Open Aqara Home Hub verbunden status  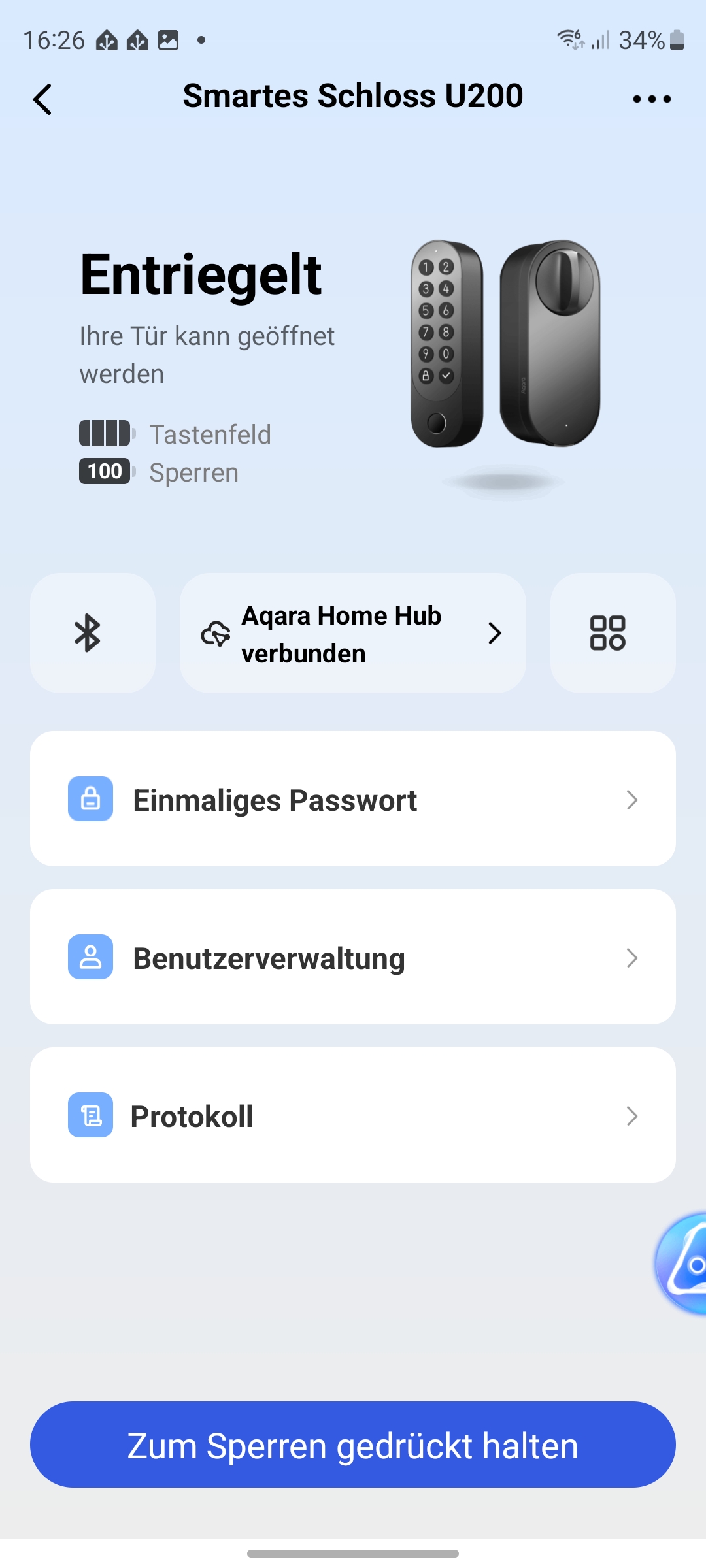pyautogui.click(x=352, y=632)
